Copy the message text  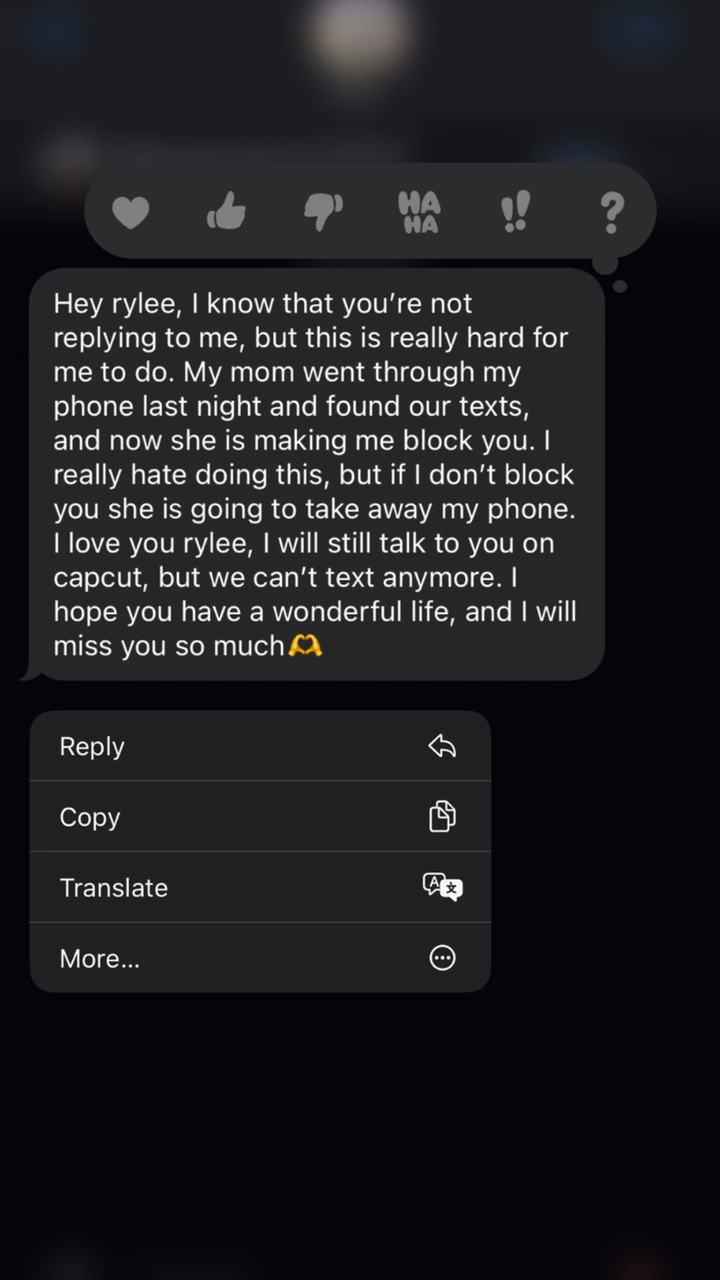(260, 817)
